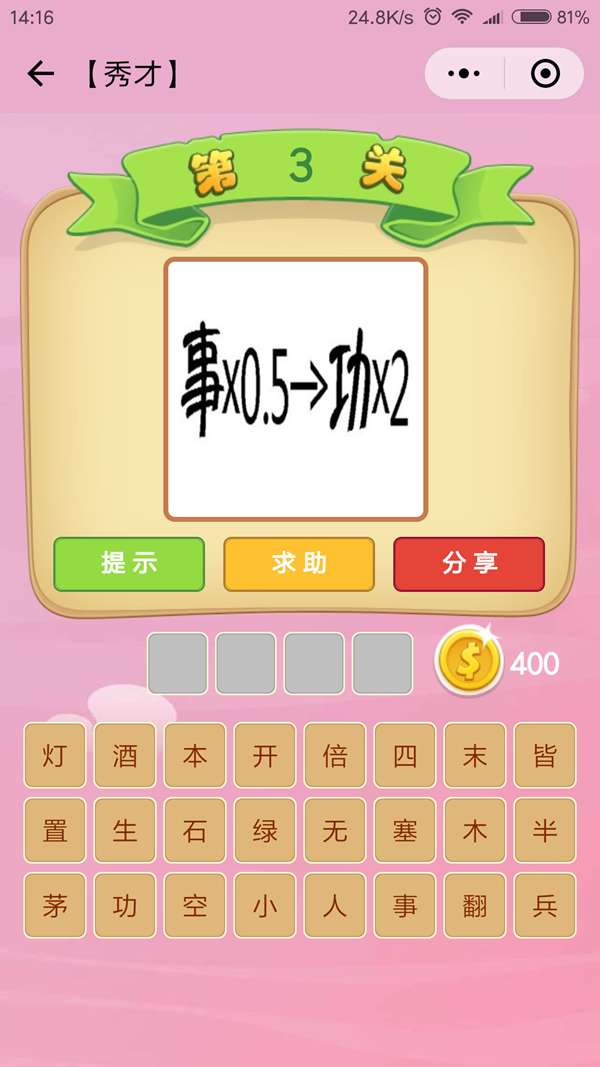The width and height of the screenshot is (600, 1067).
Task: Tap the red 分享 share button
Action: tap(469, 564)
